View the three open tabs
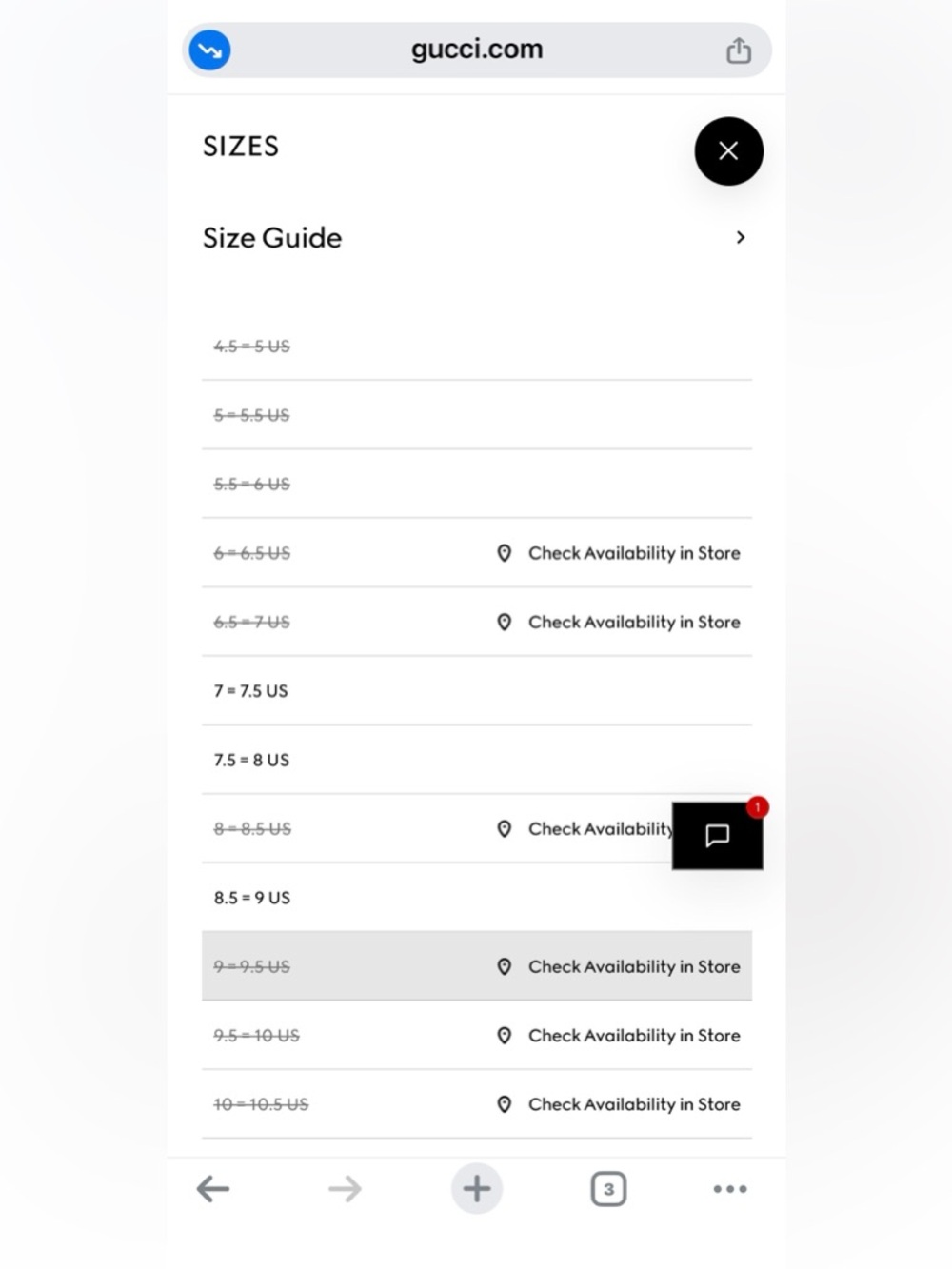The width and height of the screenshot is (952, 1269). coord(608,1188)
